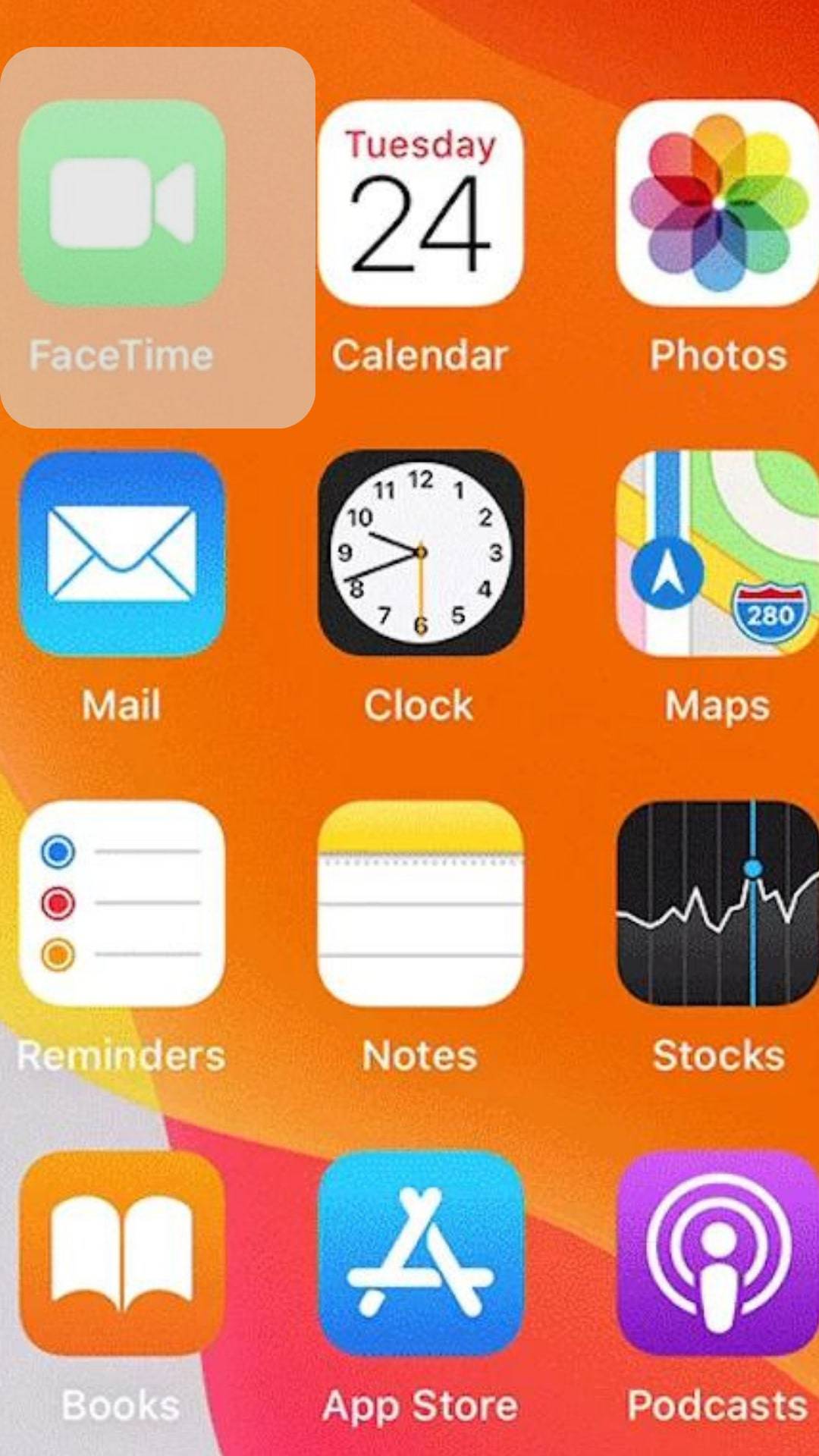Open the Stocks app
Screen dimensions: 819x1456
tap(717, 904)
